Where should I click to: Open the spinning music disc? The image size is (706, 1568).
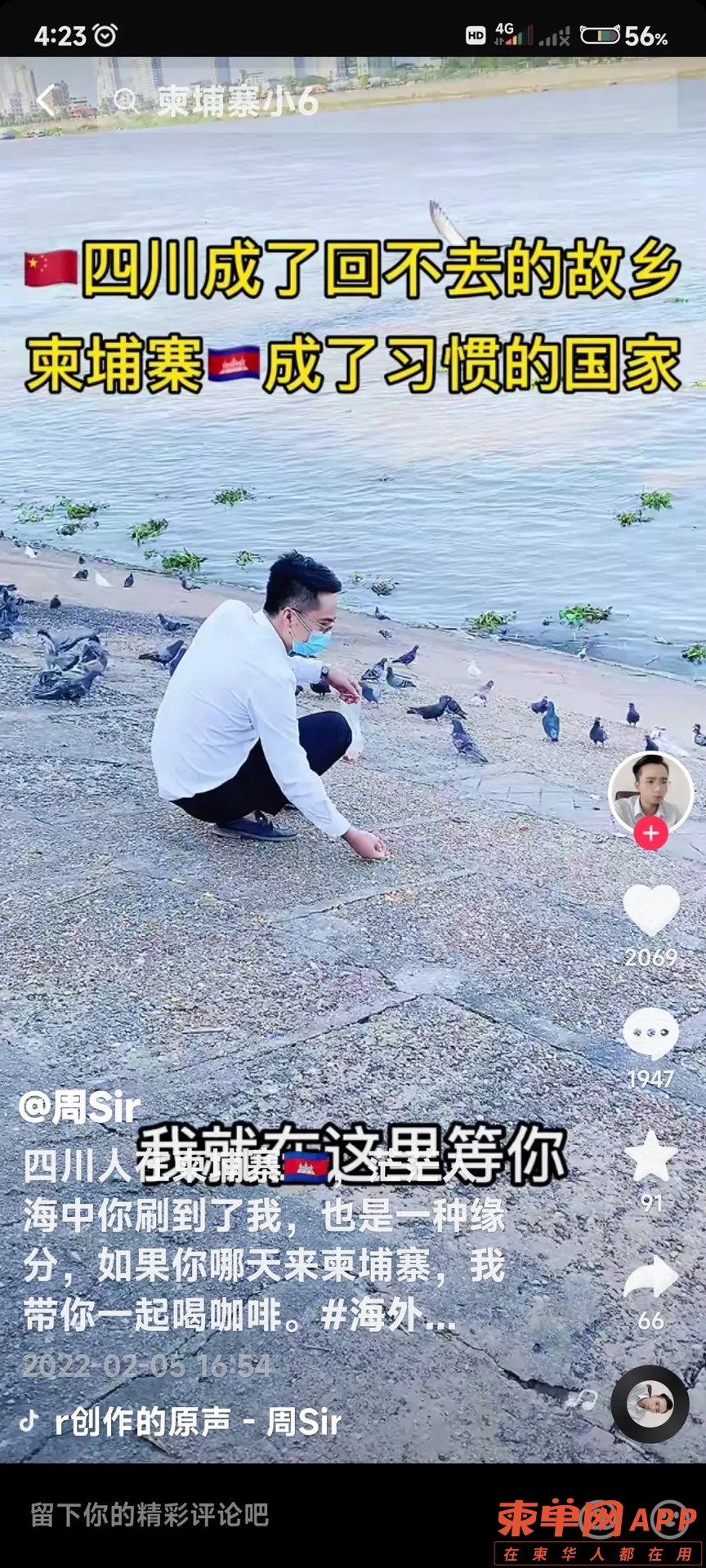[650, 1404]
